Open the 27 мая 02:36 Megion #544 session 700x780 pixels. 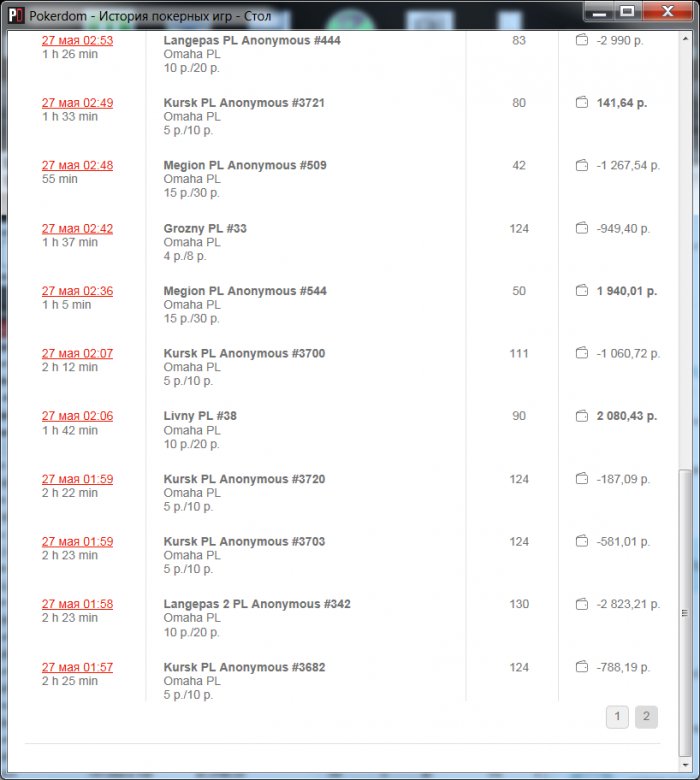pyautogui.click(x=77, y=291)
